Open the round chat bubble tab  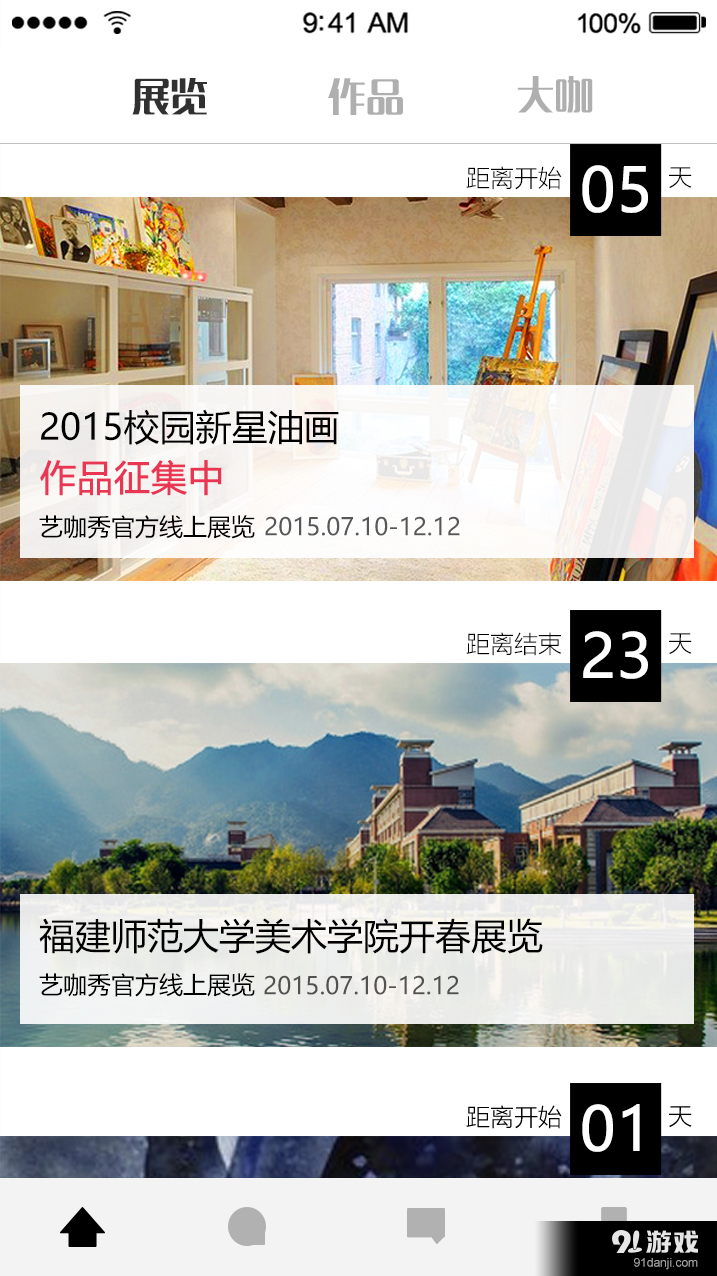247,1227
